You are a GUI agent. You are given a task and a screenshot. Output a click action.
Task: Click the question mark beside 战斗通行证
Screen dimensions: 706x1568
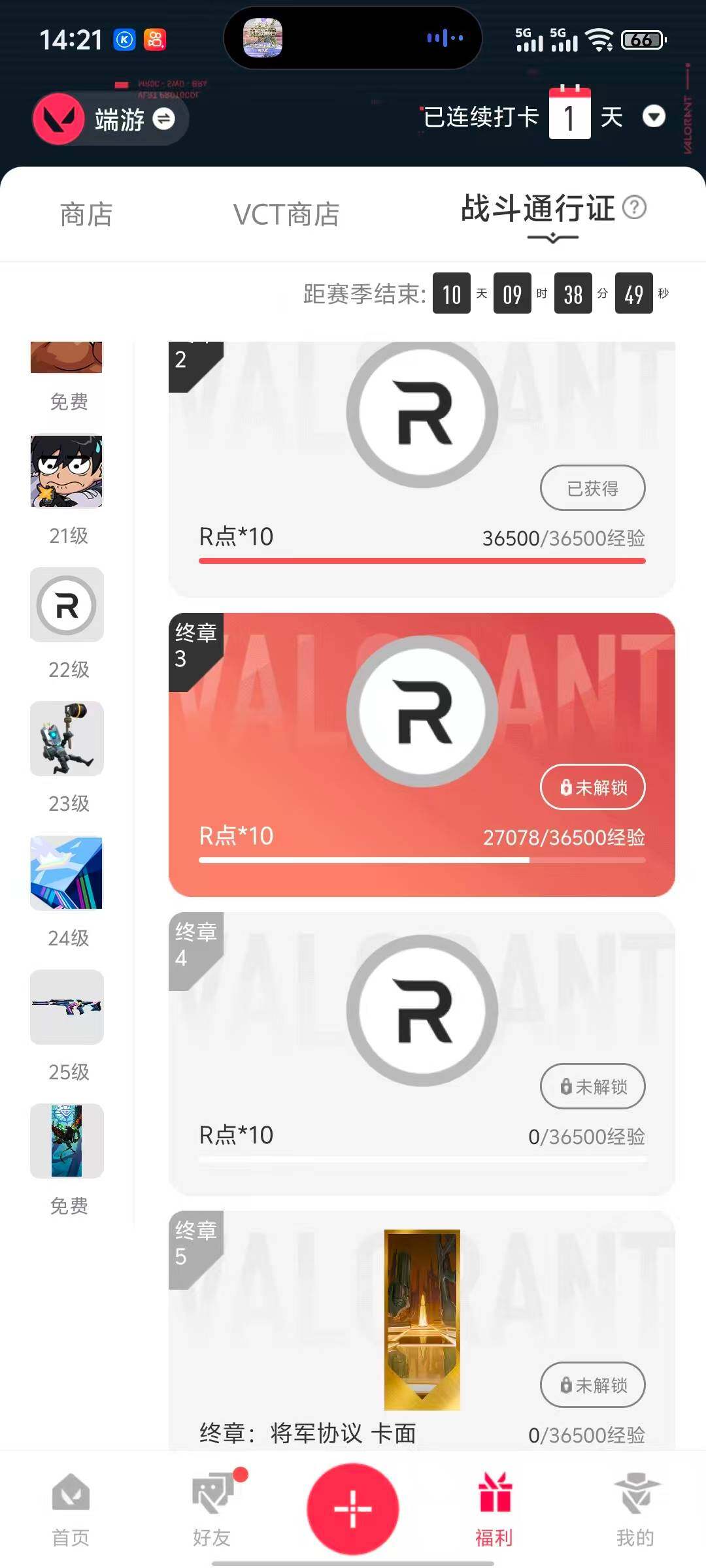635,209
